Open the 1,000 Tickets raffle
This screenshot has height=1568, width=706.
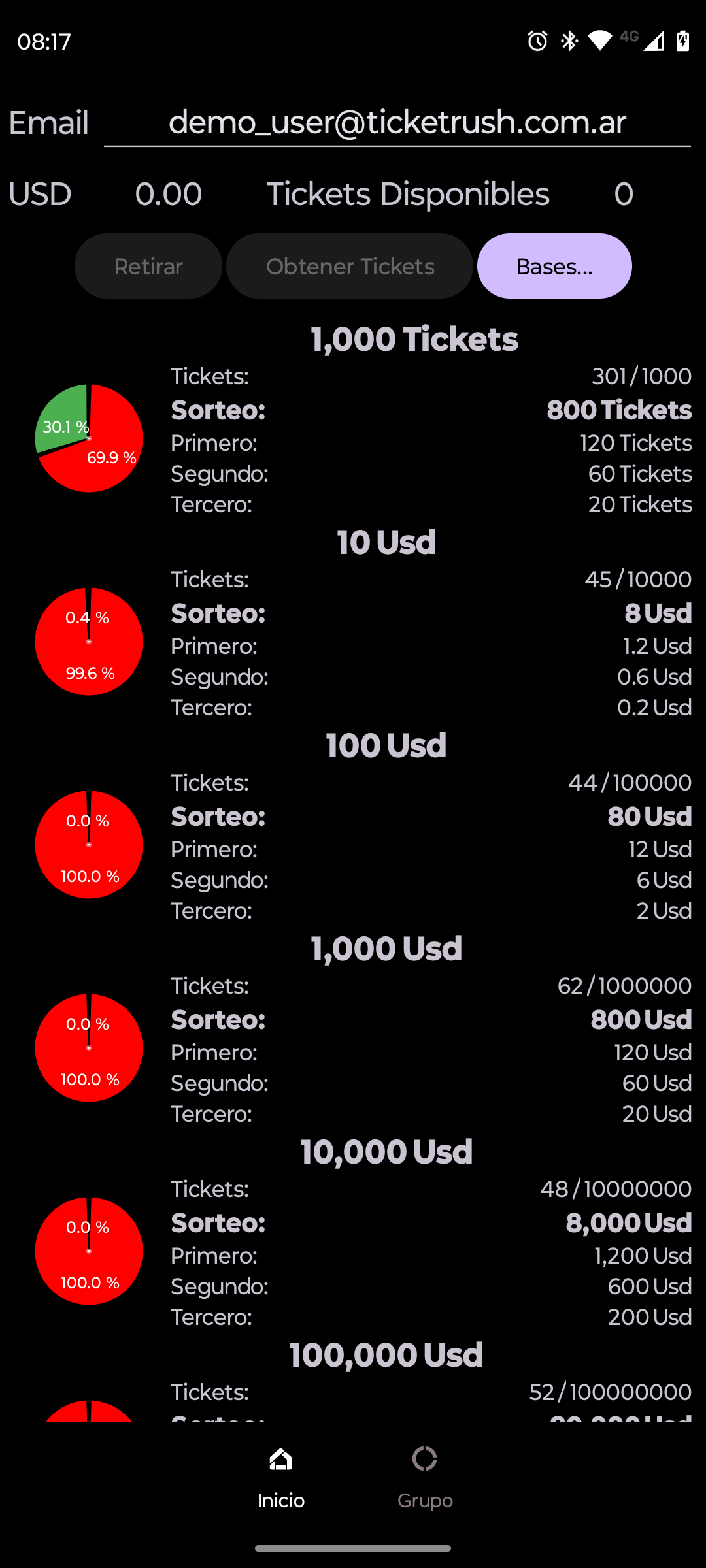353,421
